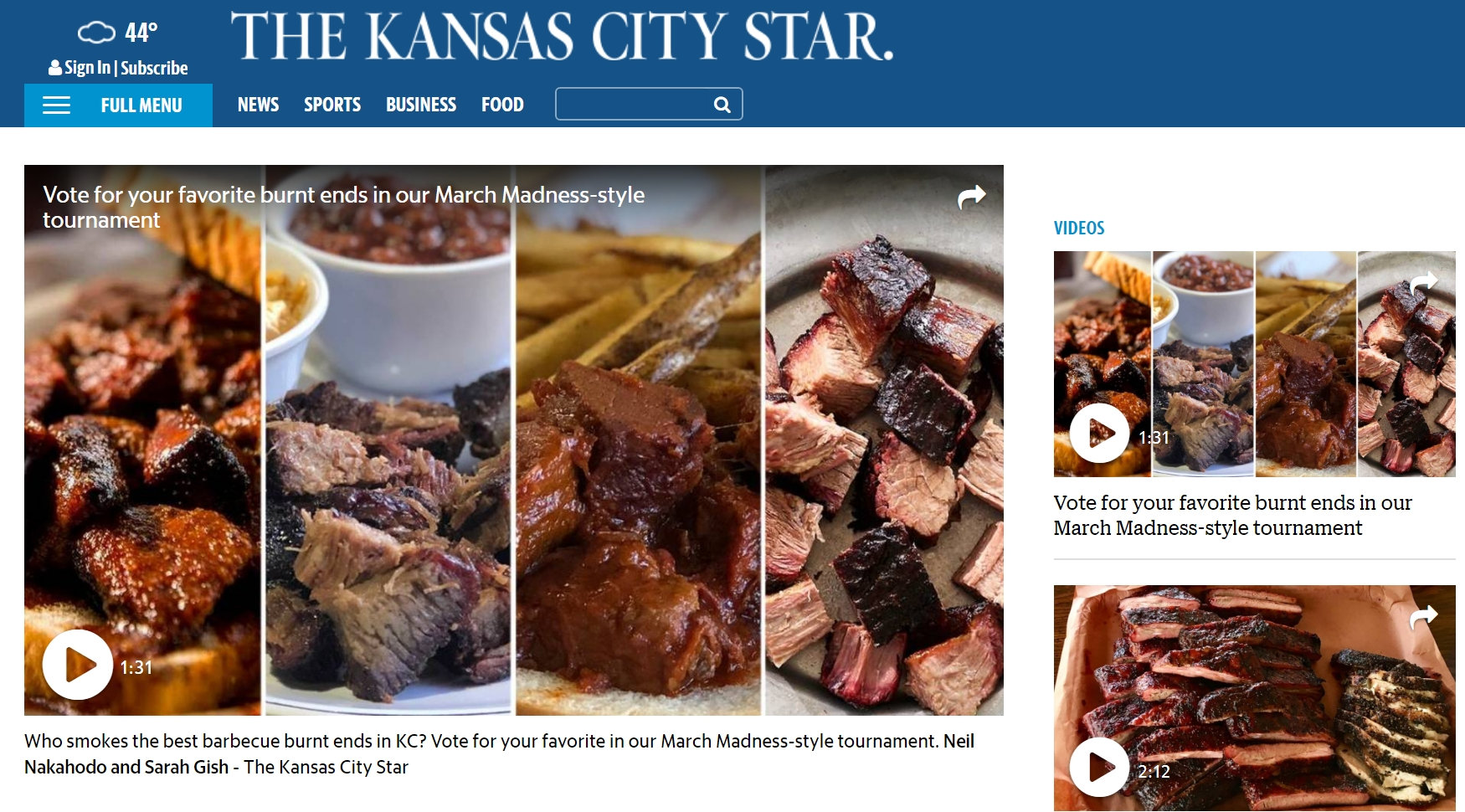Go to the News section
Viewport: 1465px width, 812px height.
(x=258, y=105)
